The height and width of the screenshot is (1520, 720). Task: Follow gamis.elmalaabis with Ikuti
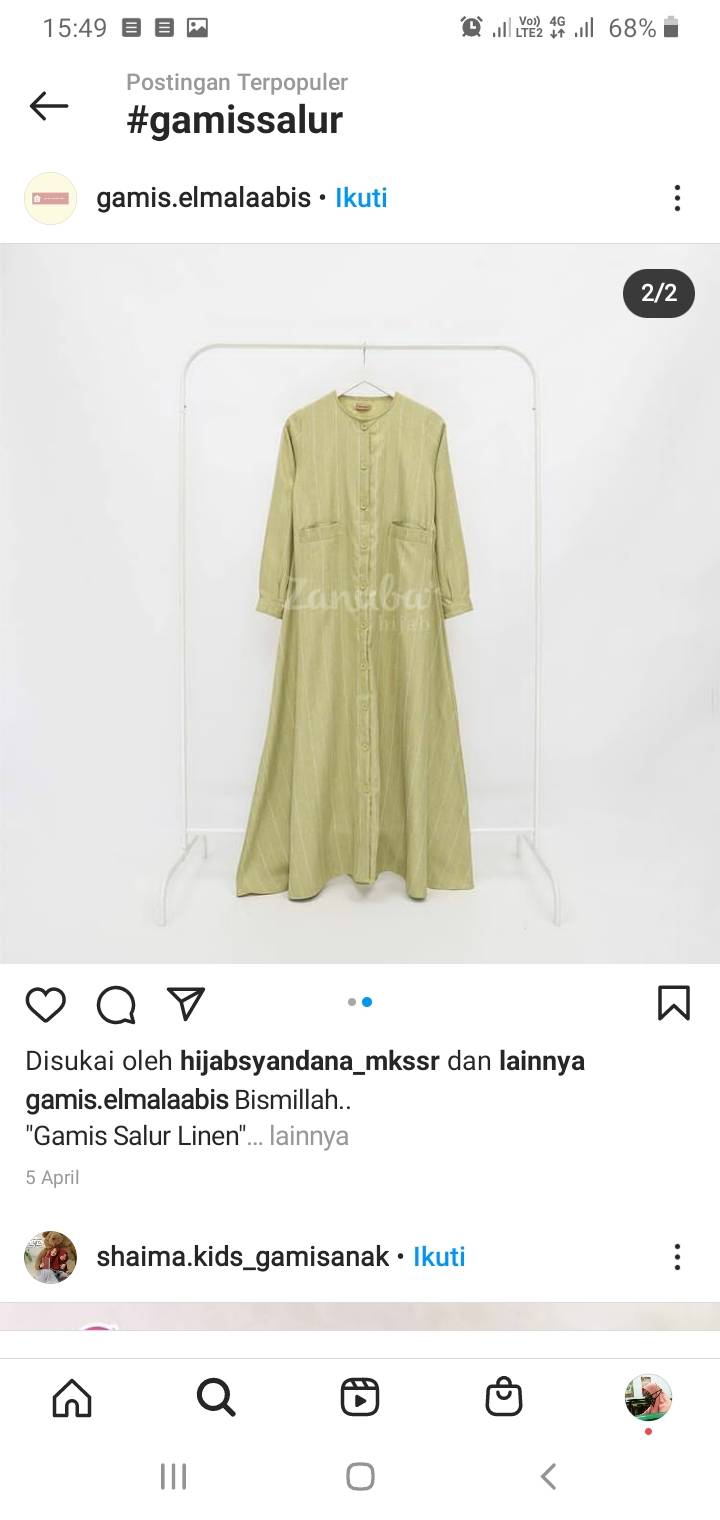pos(361,198)
